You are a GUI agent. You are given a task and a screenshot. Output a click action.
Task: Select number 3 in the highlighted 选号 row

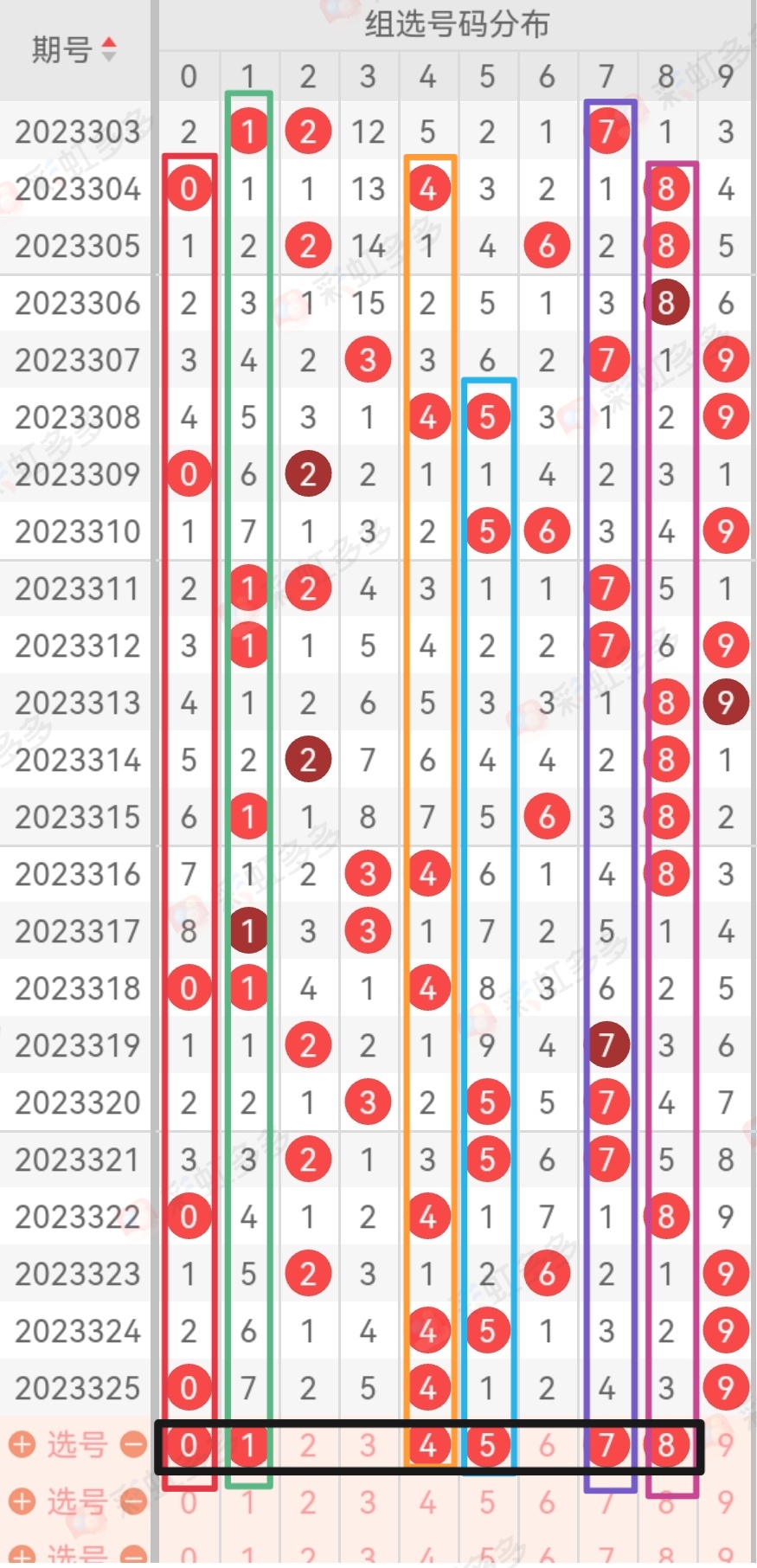[368, 1445]
